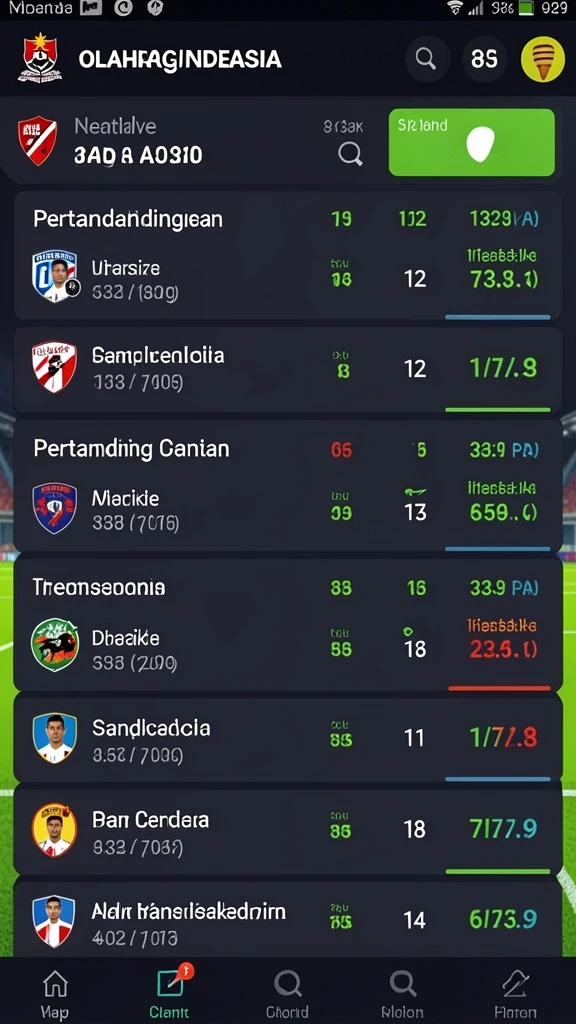This screenshot has height=1024, width=576.
Task: Switch to the Nolon tab
Action: (402, 994)
